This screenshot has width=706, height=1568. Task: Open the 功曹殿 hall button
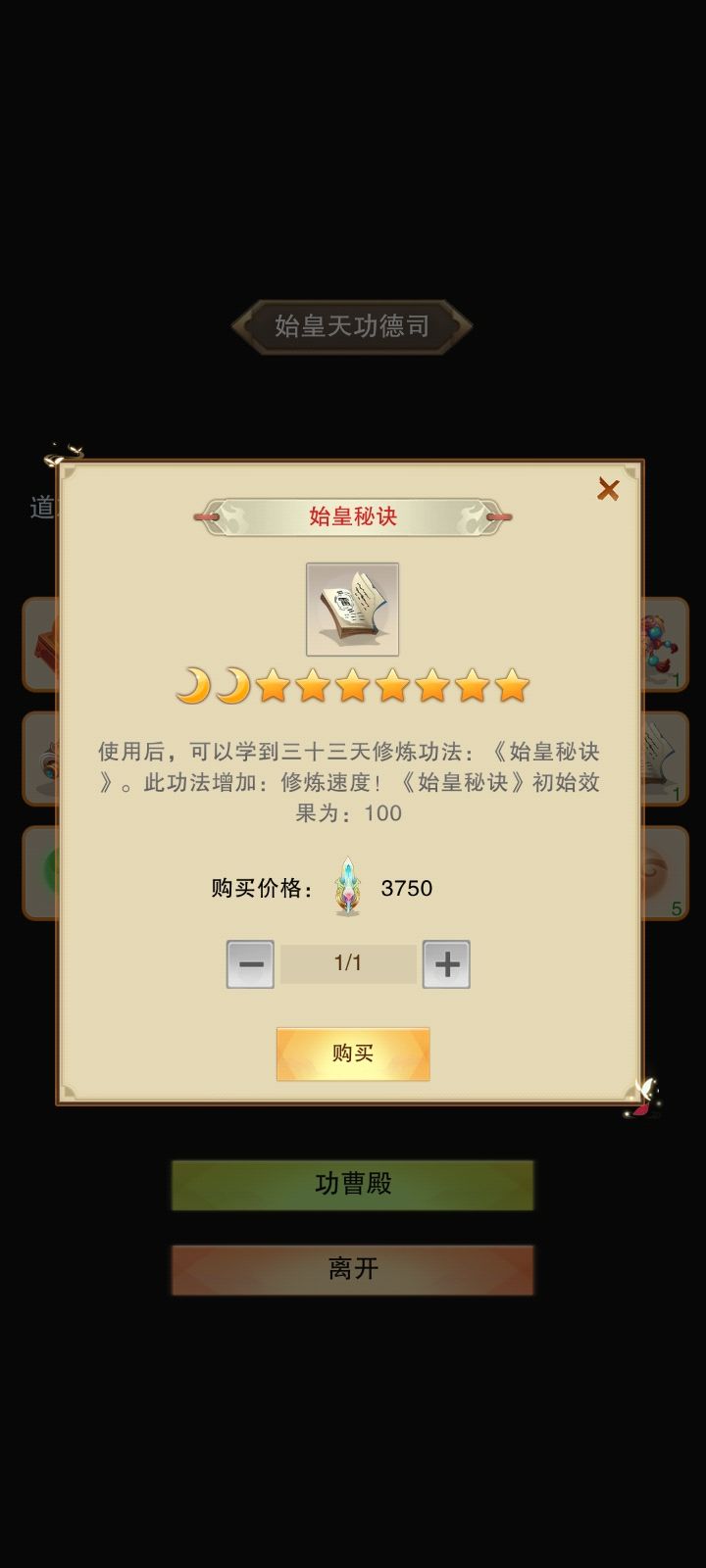[352, 1184]
